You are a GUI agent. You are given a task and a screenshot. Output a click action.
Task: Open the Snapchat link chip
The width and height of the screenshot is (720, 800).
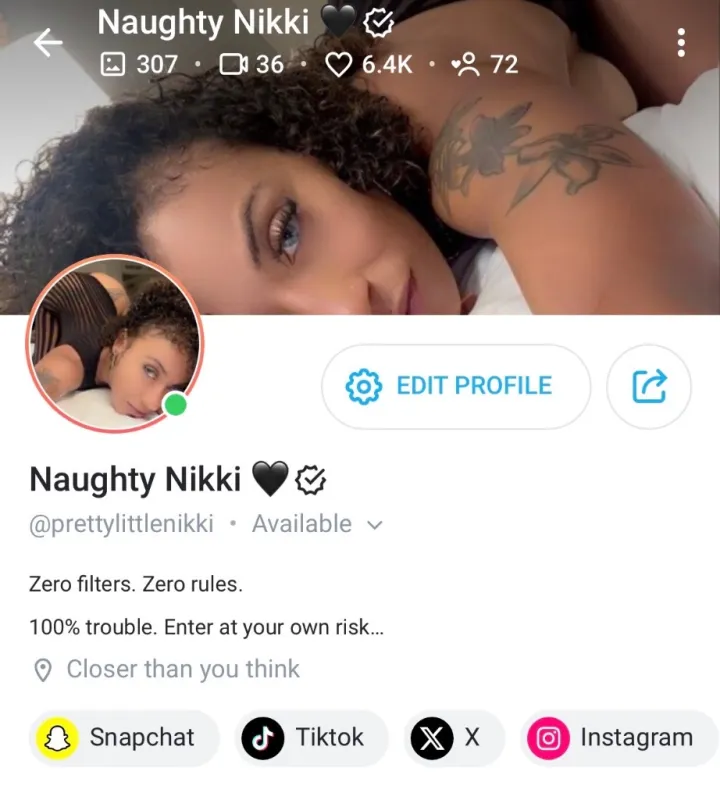pyautogui.click(x=124, y=738)
